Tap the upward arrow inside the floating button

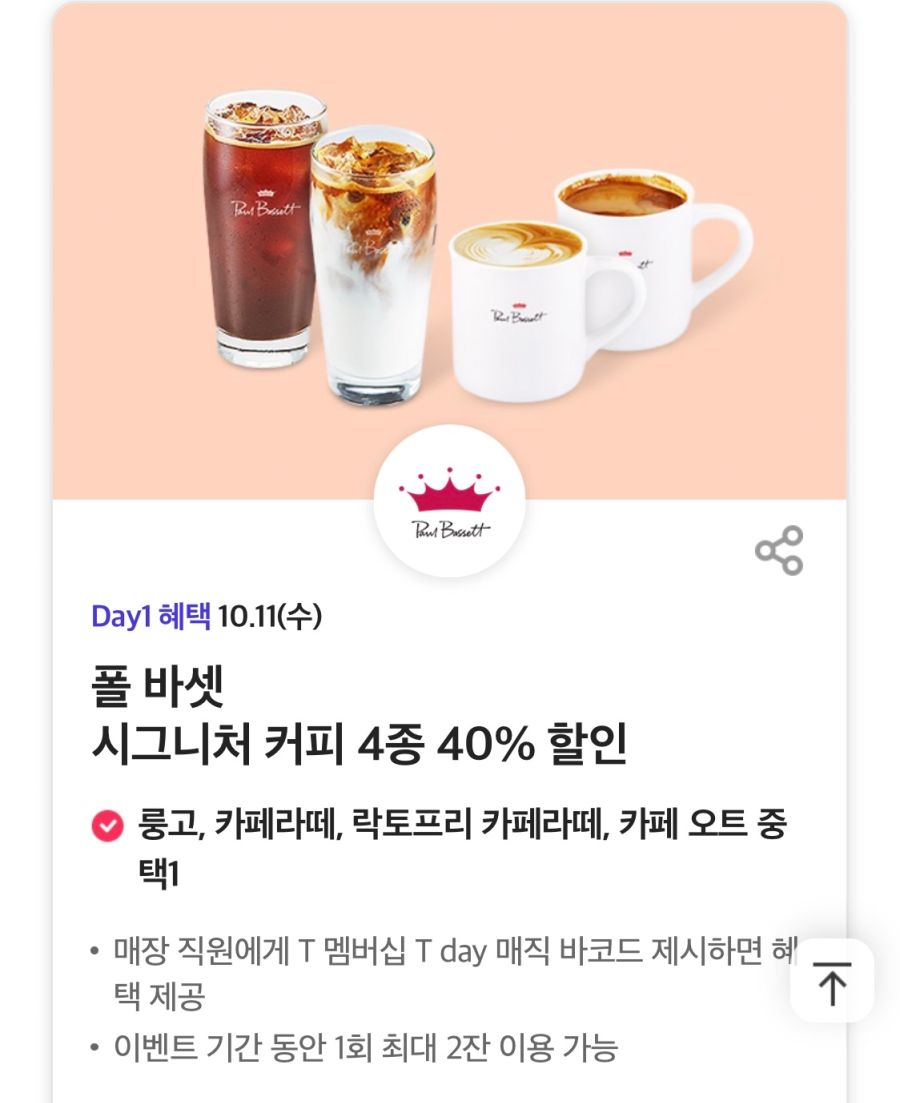point(833,984)
